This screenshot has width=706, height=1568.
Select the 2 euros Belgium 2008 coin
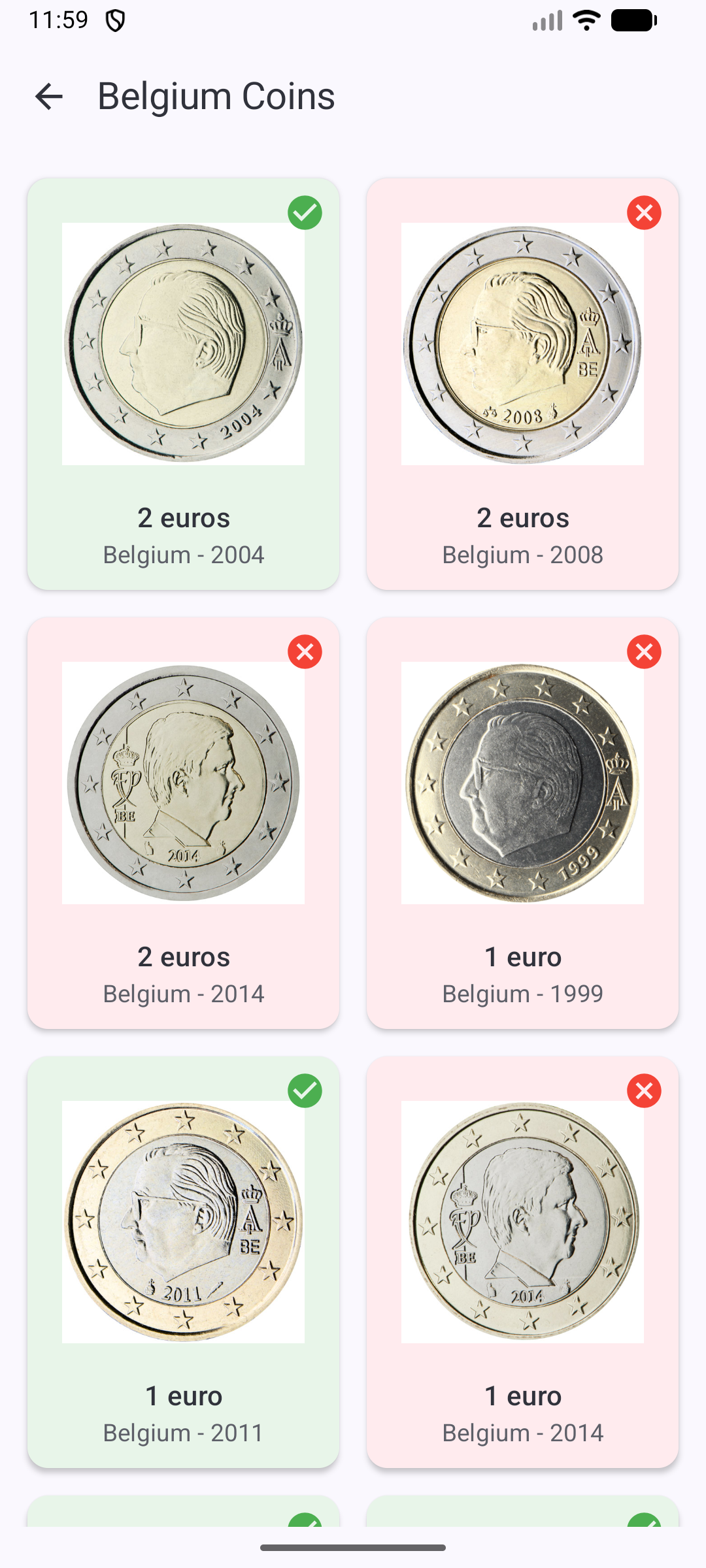pyautogui.click(x=522, y=384)
